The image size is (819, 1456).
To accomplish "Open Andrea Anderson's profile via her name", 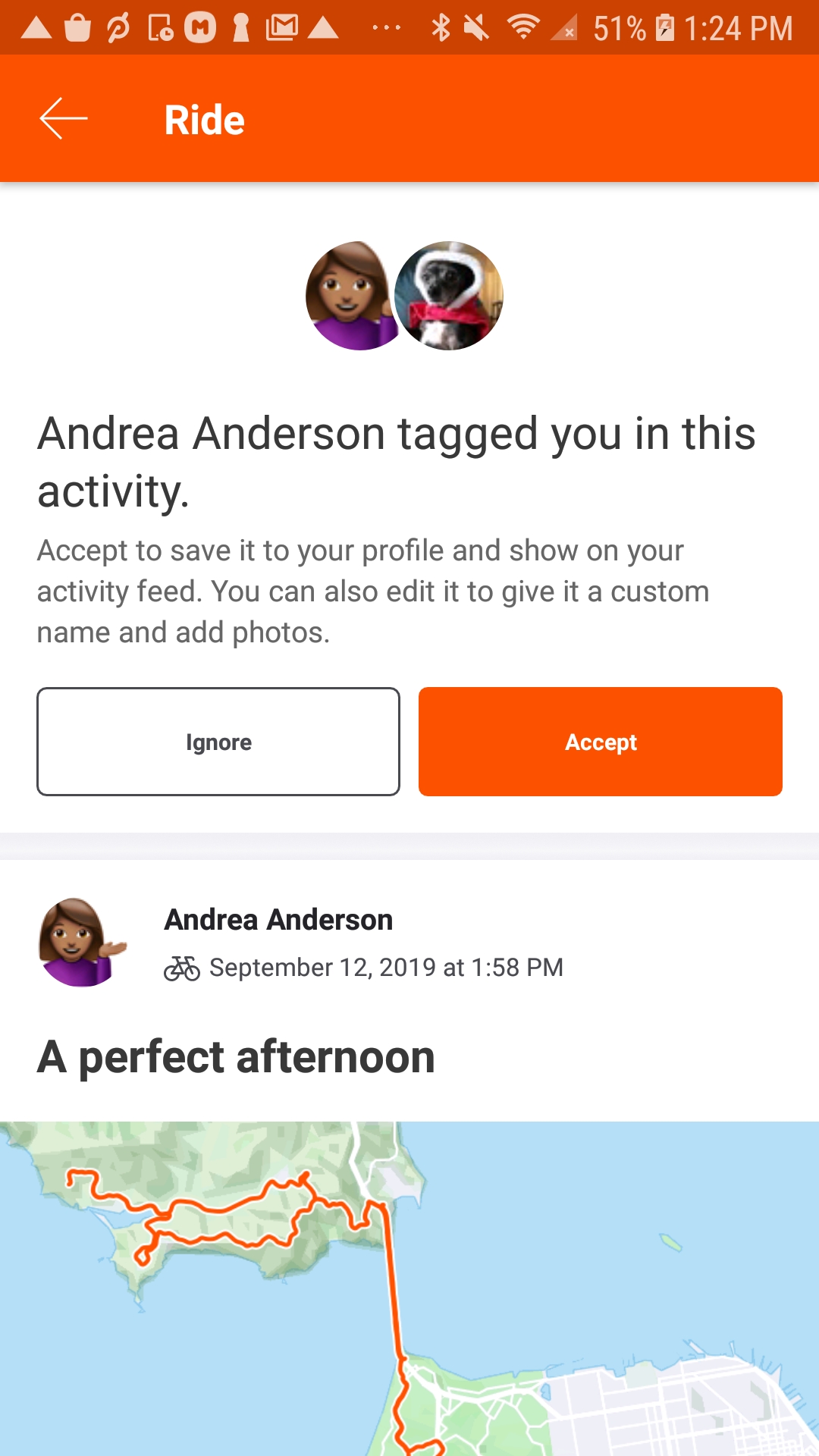I will (278, 918).
